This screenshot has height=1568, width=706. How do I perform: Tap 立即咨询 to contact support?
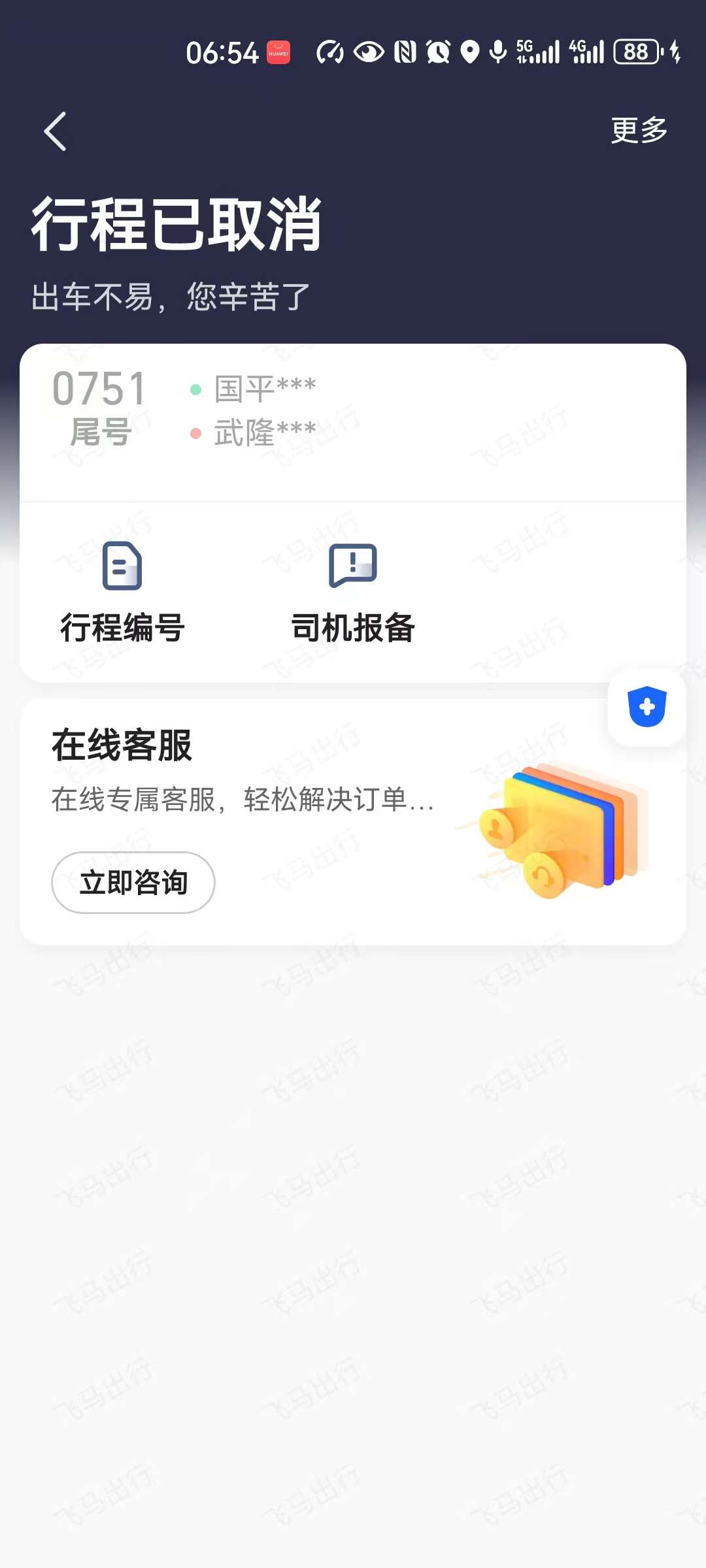[133, 882]
